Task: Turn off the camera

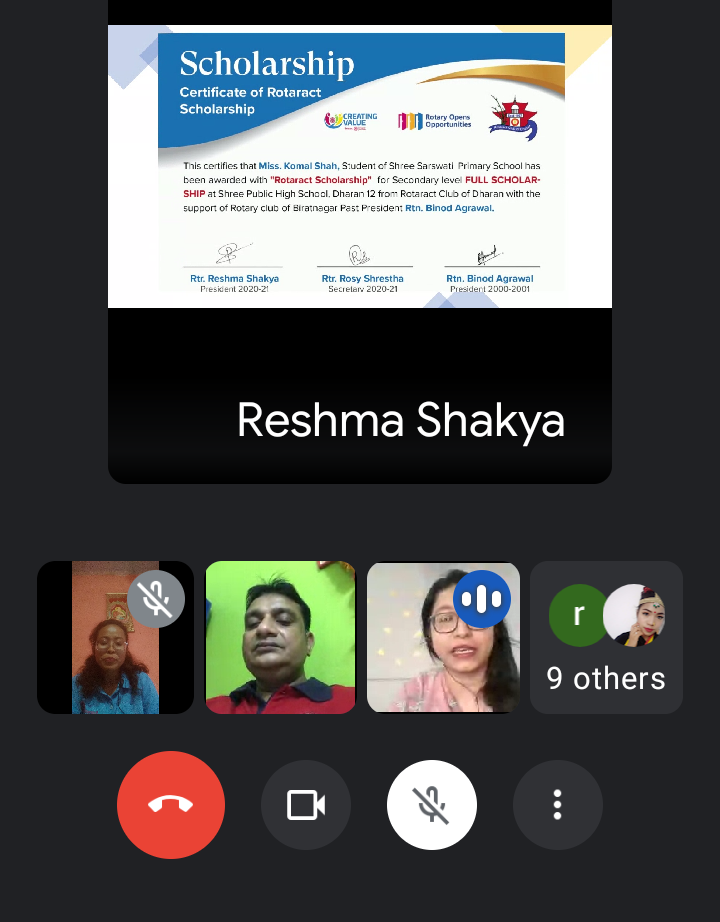Action: 305,805
